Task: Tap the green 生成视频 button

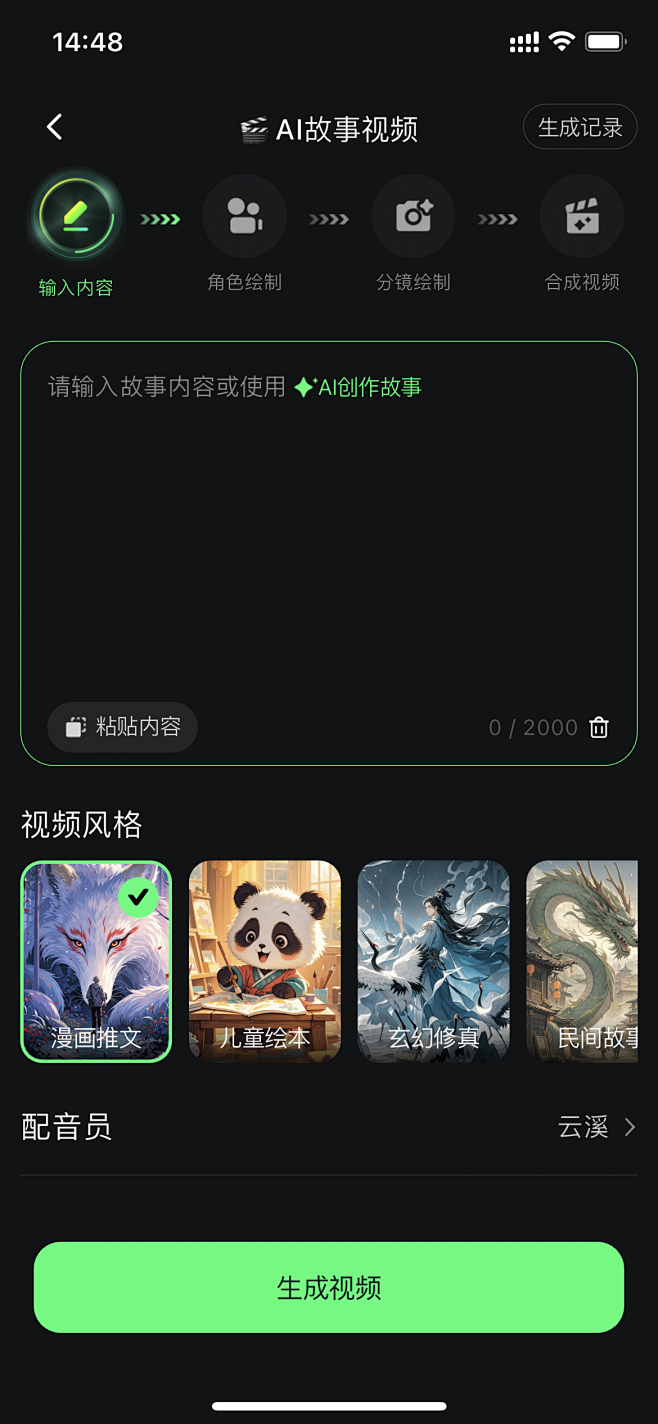Action: [329, 1287]
